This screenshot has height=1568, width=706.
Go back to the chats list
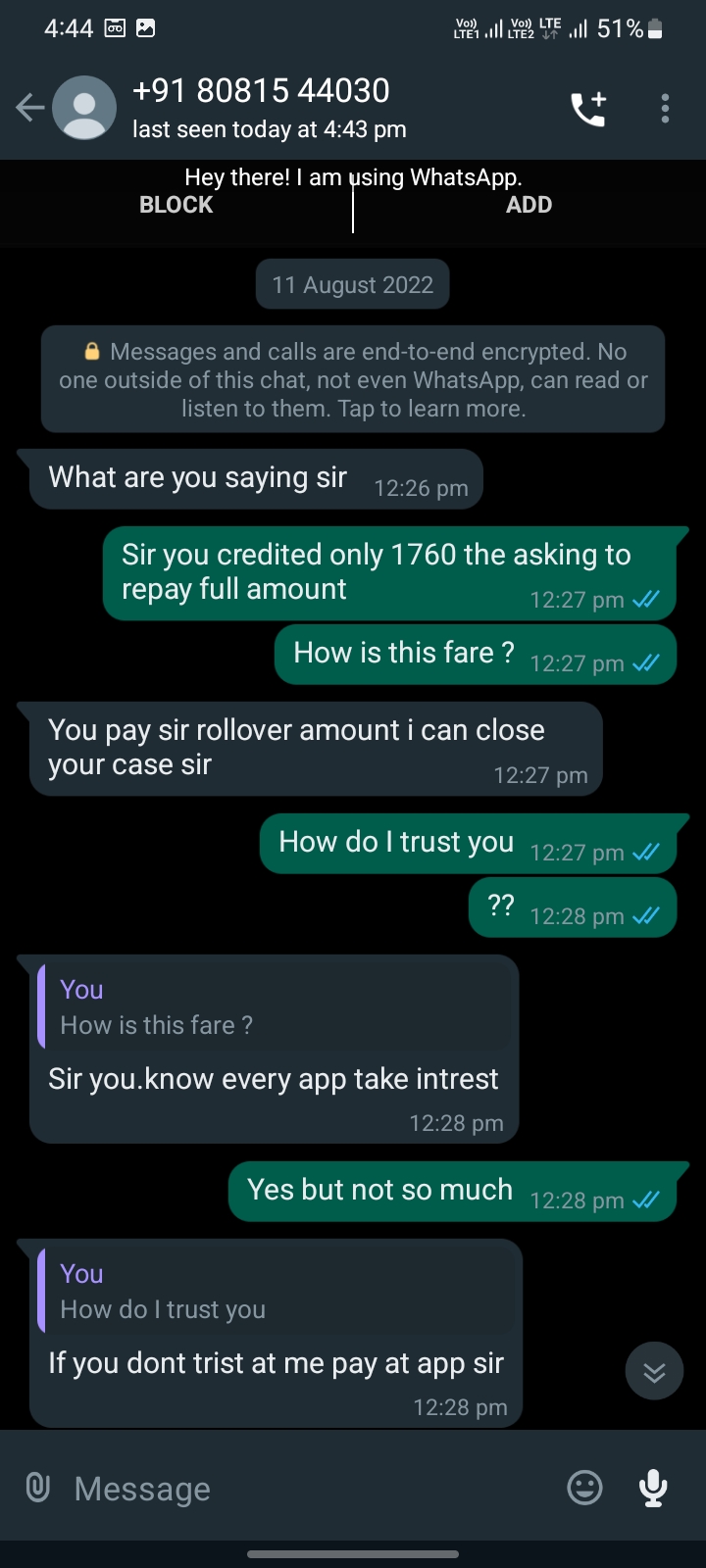[x=29, y=108]
